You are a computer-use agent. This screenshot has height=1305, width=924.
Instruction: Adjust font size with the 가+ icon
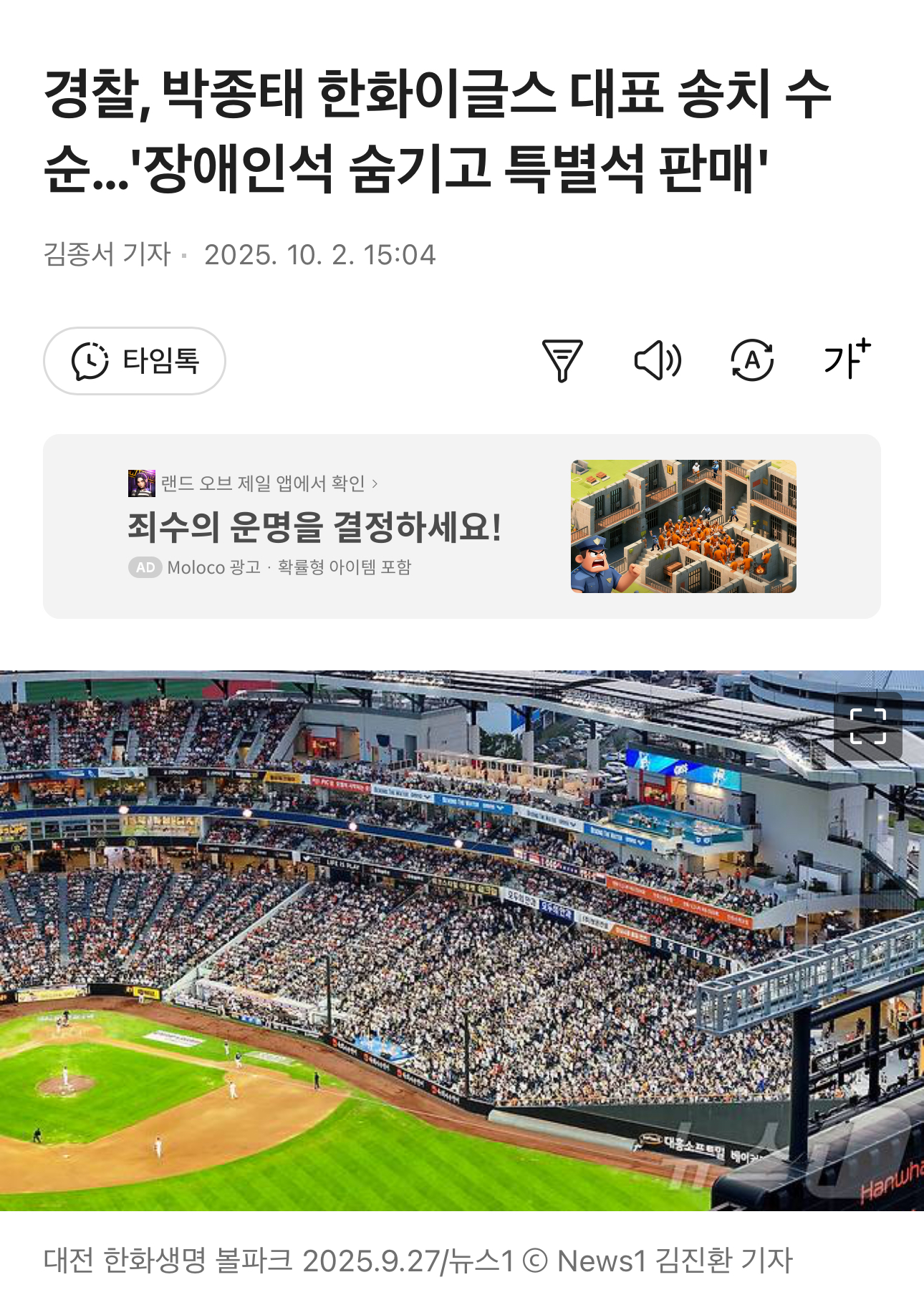tap(847, 359)
